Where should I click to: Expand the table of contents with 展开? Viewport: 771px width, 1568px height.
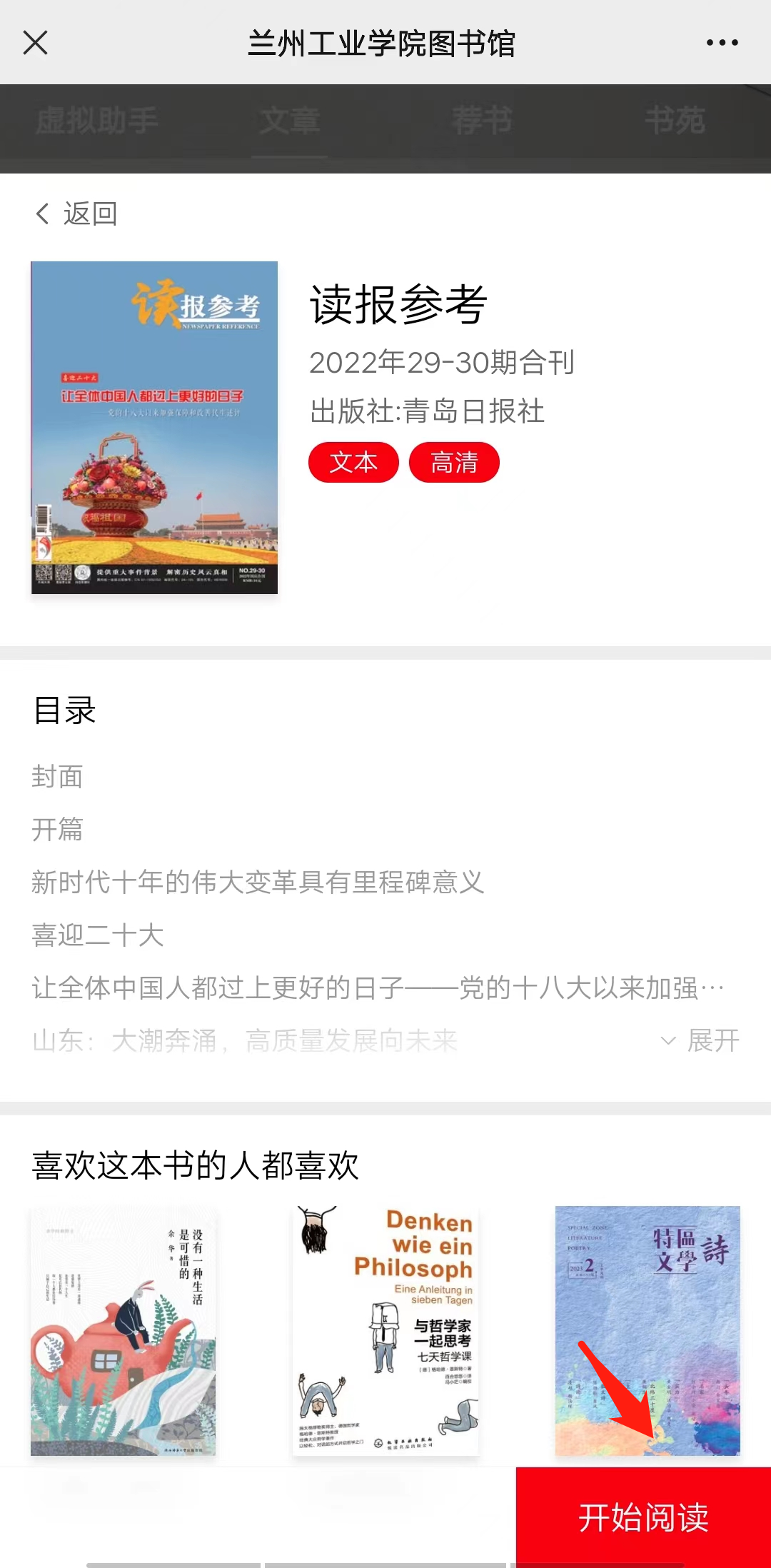point(701,1040)
